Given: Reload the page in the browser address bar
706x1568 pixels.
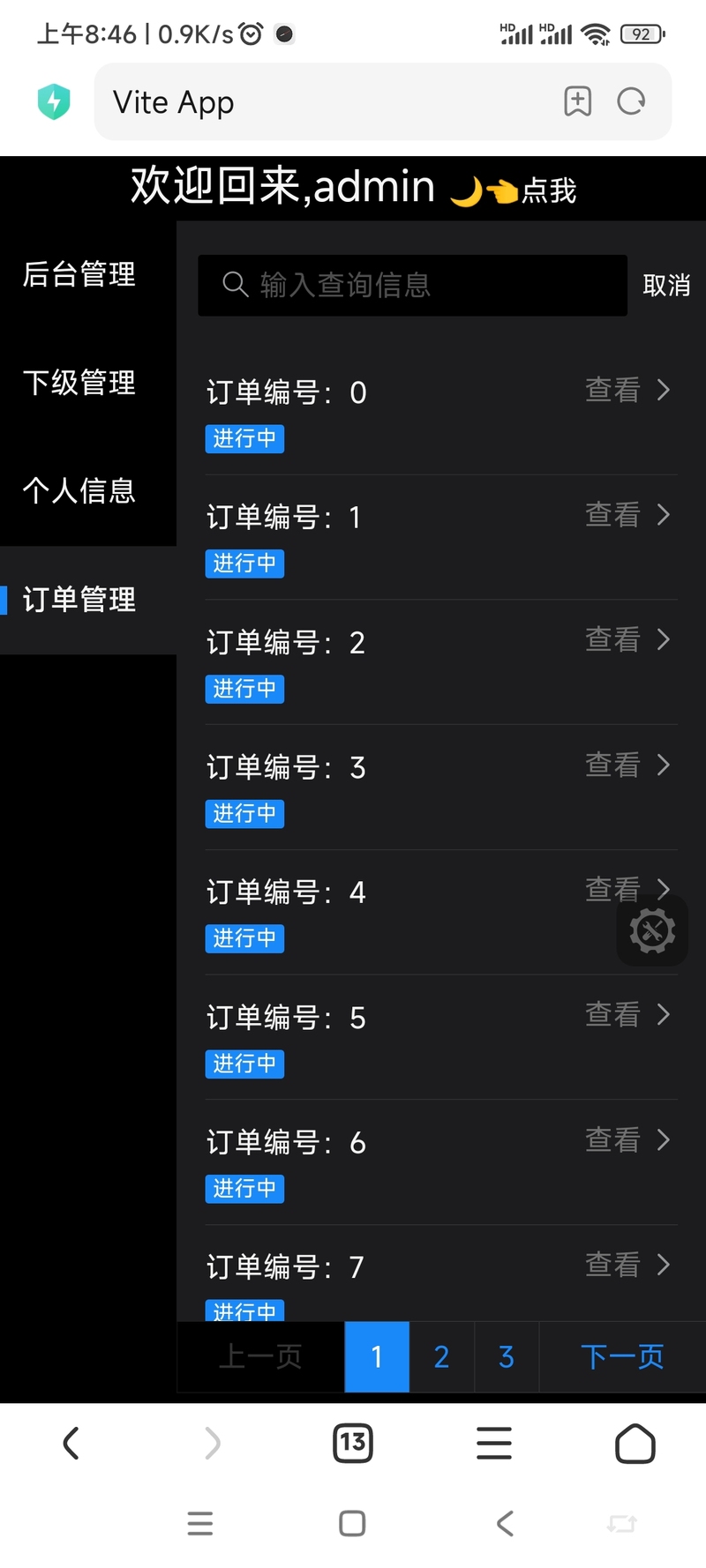Looking at the screenshot, I should (x=631, y=101).
